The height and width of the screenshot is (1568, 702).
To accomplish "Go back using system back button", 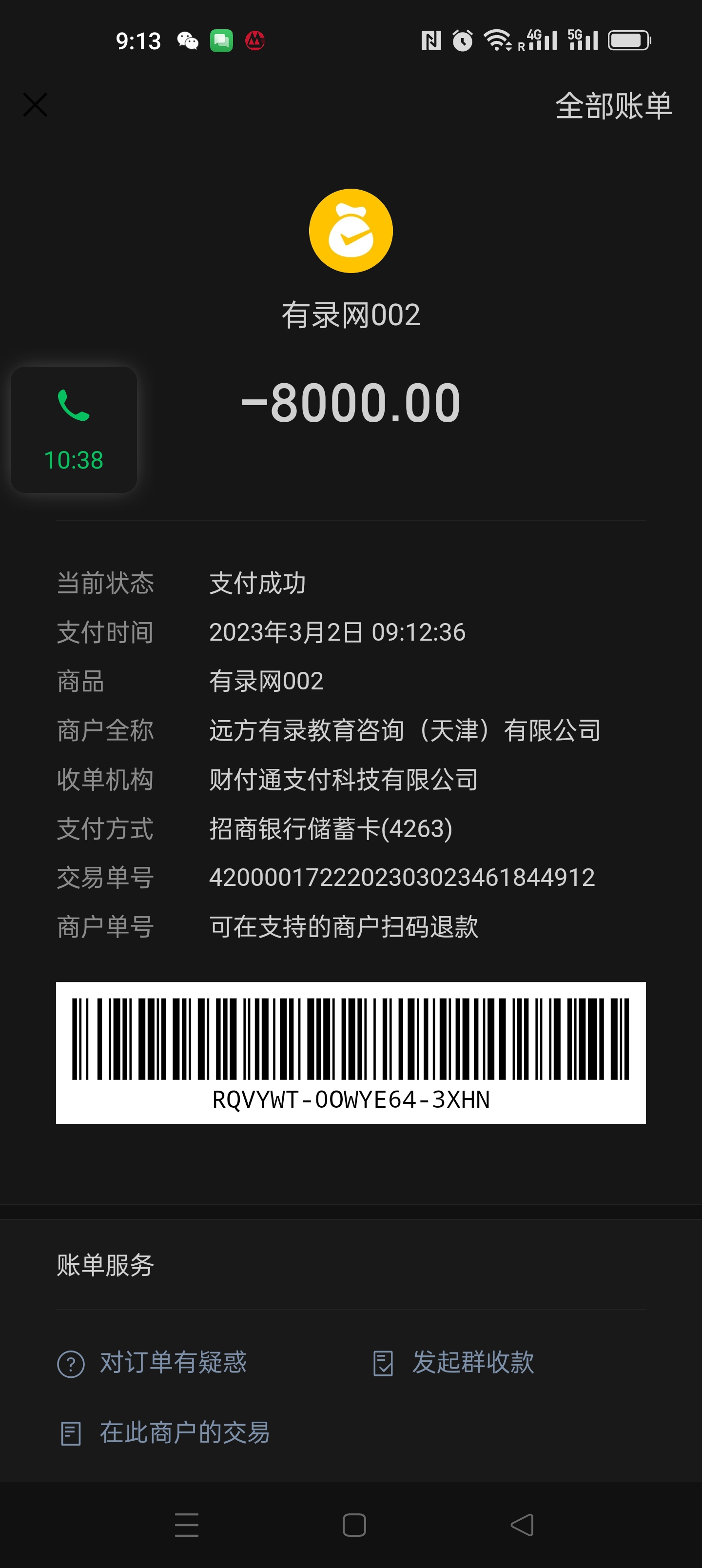I will 522,1525.
